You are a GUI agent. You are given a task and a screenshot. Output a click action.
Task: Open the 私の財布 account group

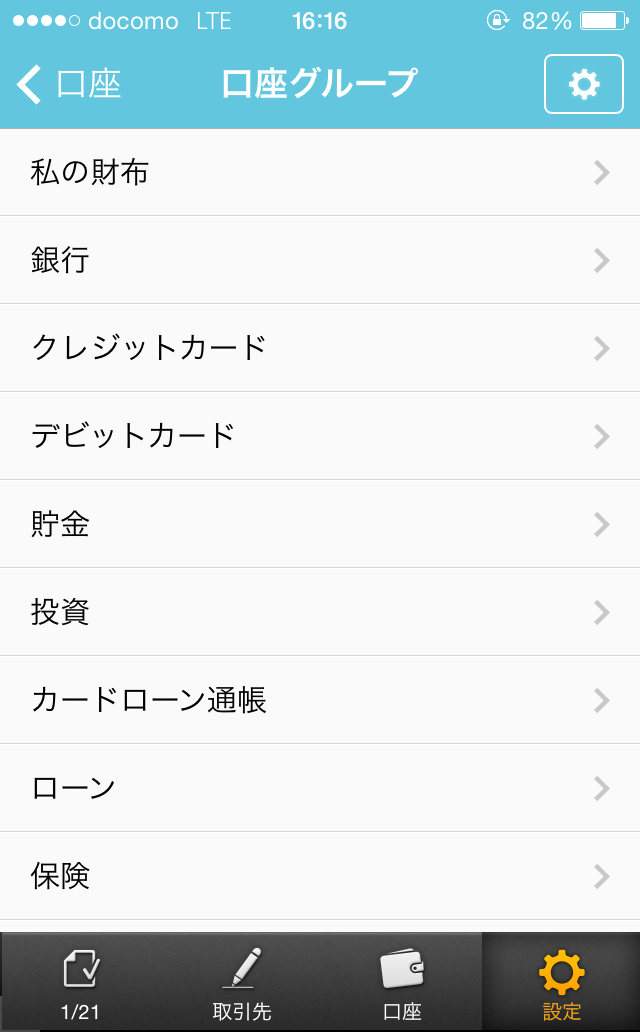click(x=320, y=172)
